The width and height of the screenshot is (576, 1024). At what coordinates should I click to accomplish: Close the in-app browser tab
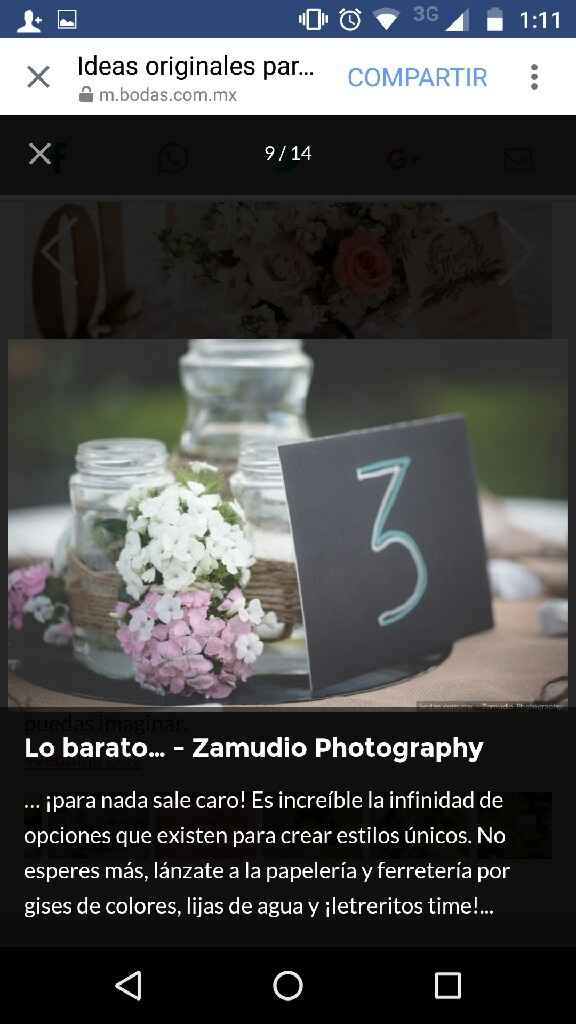(39, 77)
